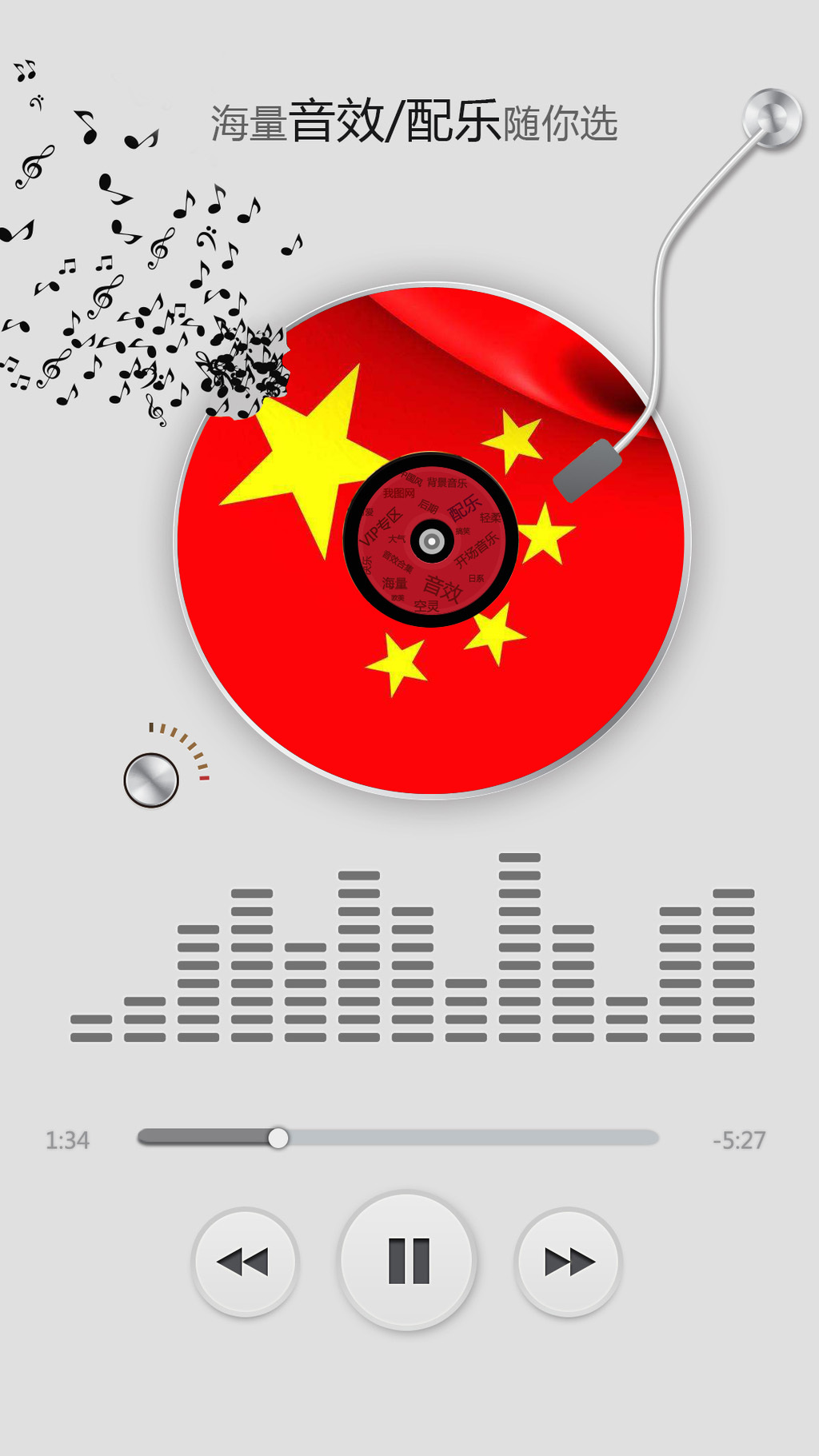Viewport: 819px width, 1456px height.
Task: Choose the 空灵 sound effect tag
Action: [x=427, y=606]
